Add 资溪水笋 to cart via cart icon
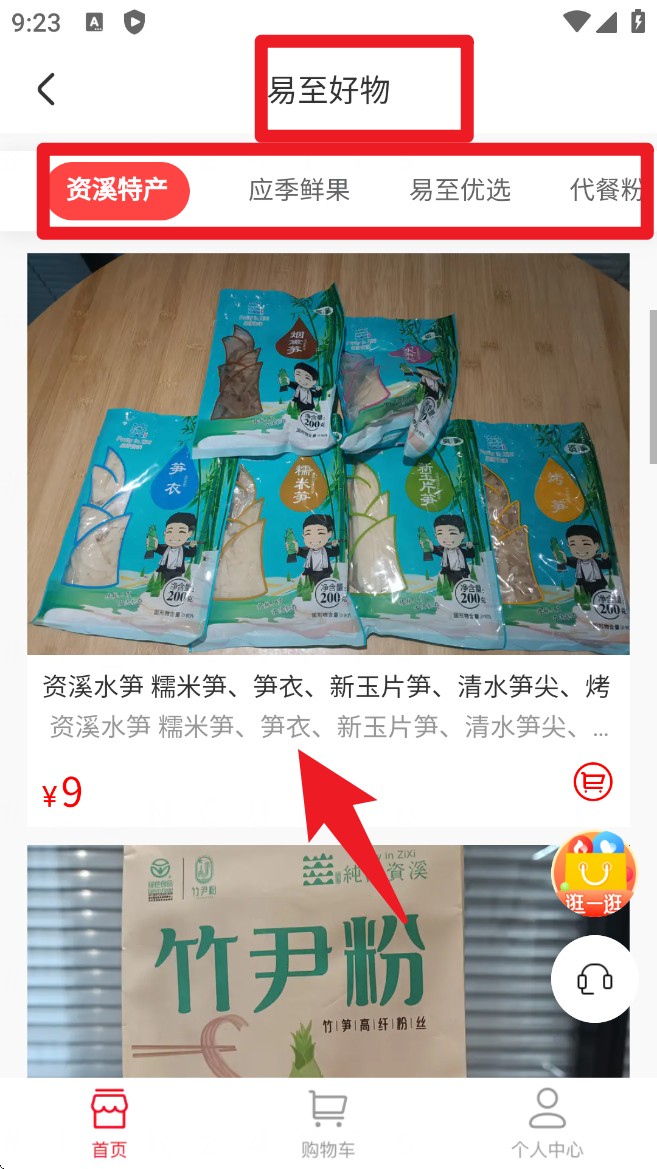 pos(593,782)
